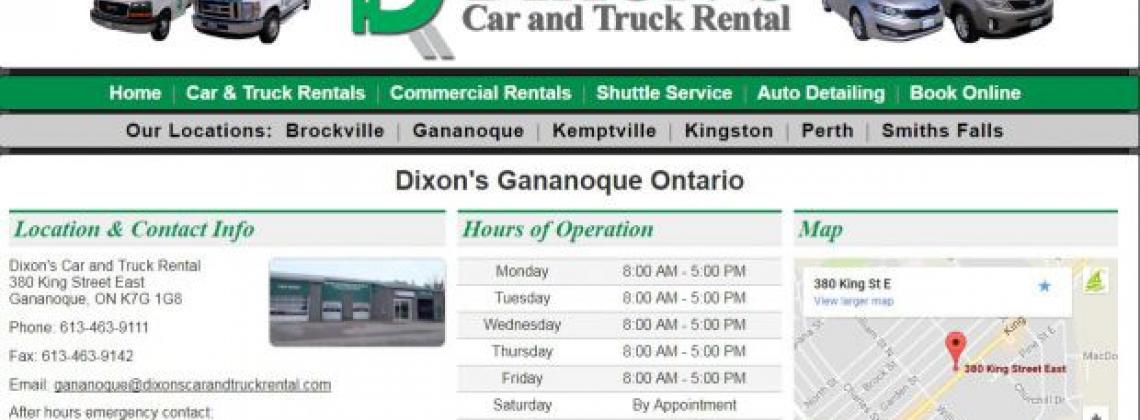Open the Auto Detailing page
The width and height of the screenshot is (1140, 420).
tap(820, 93)
